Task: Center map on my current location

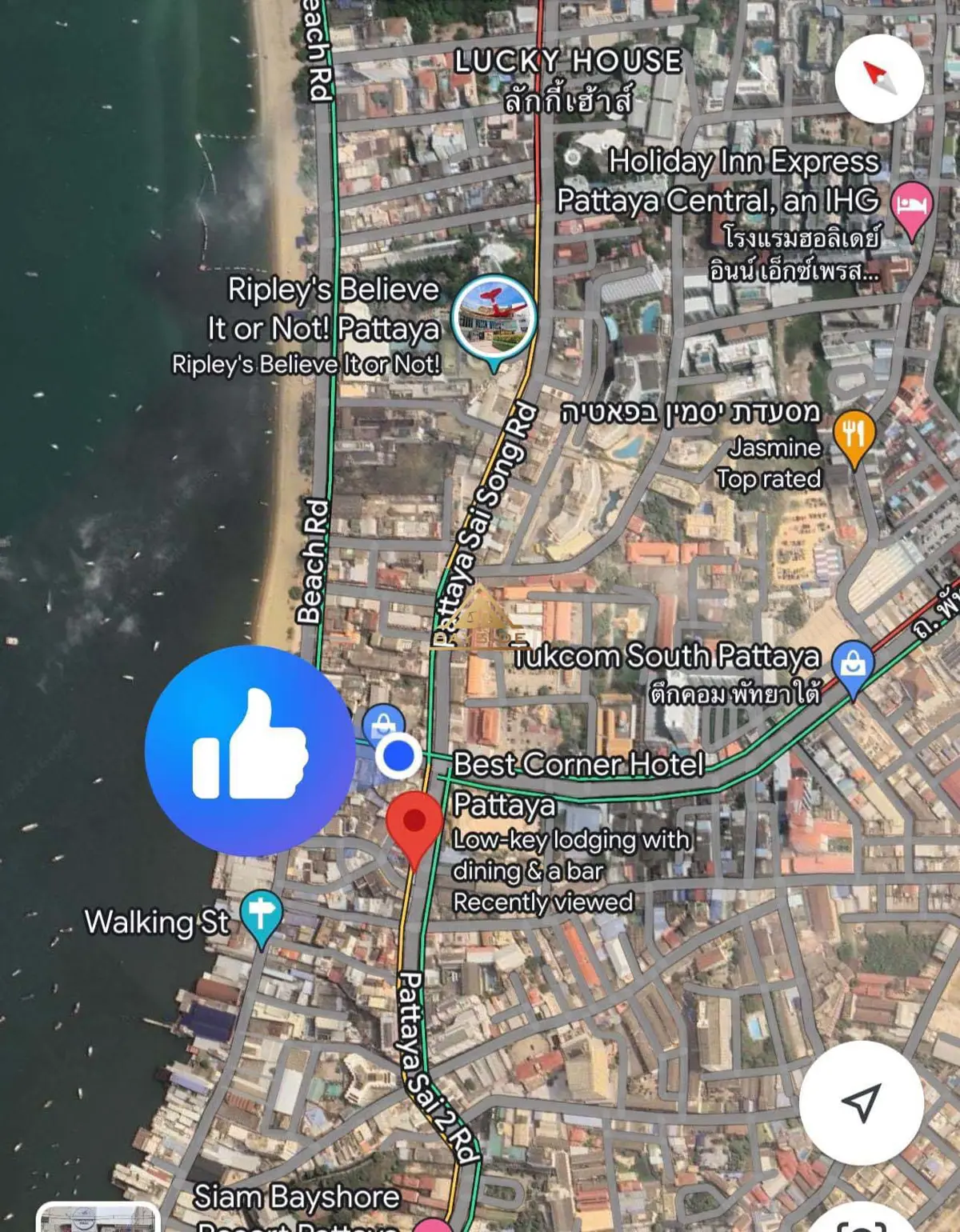Action: pos(862,1103)
